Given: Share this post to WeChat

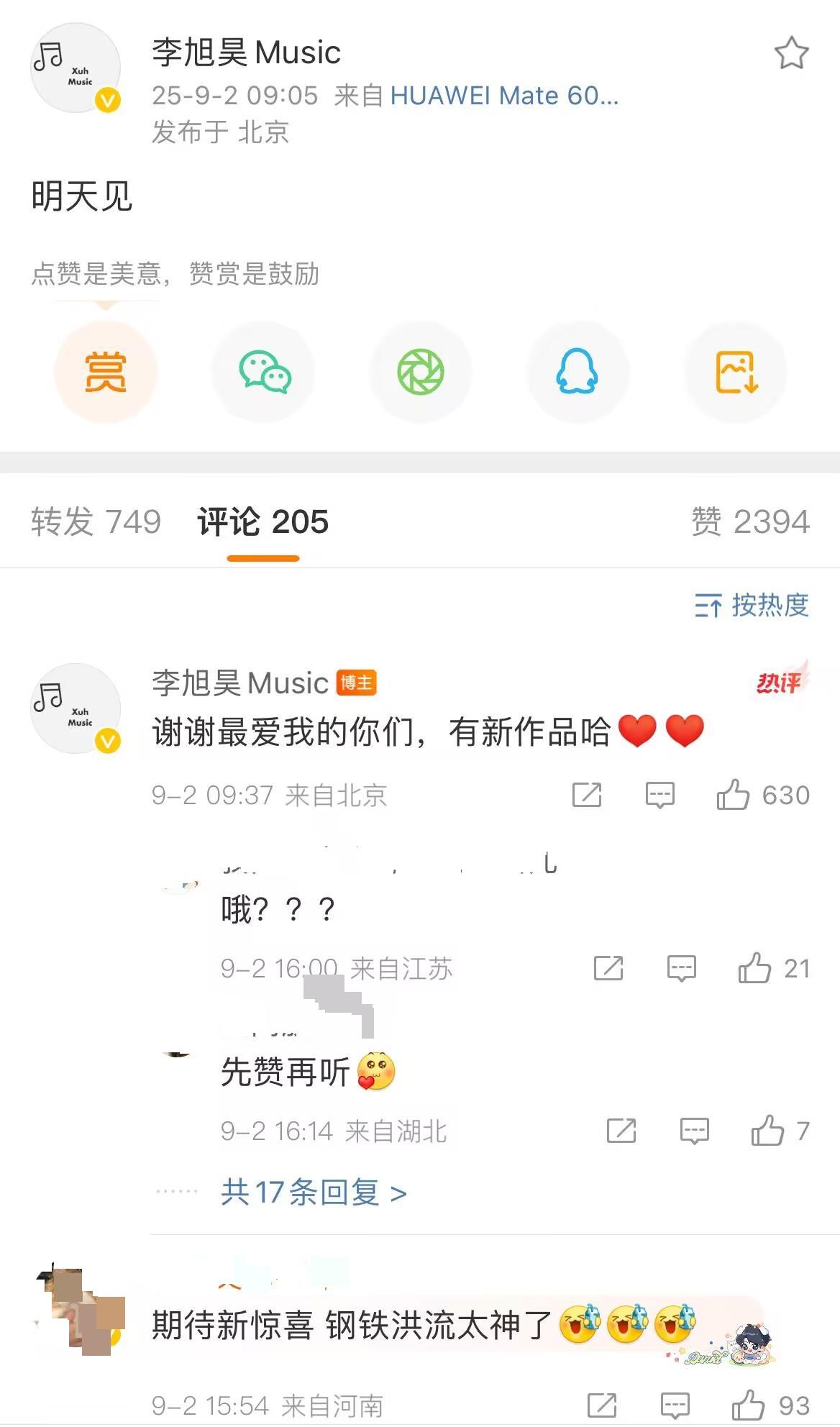Looking at the screenshot, I should pos(264,372).
